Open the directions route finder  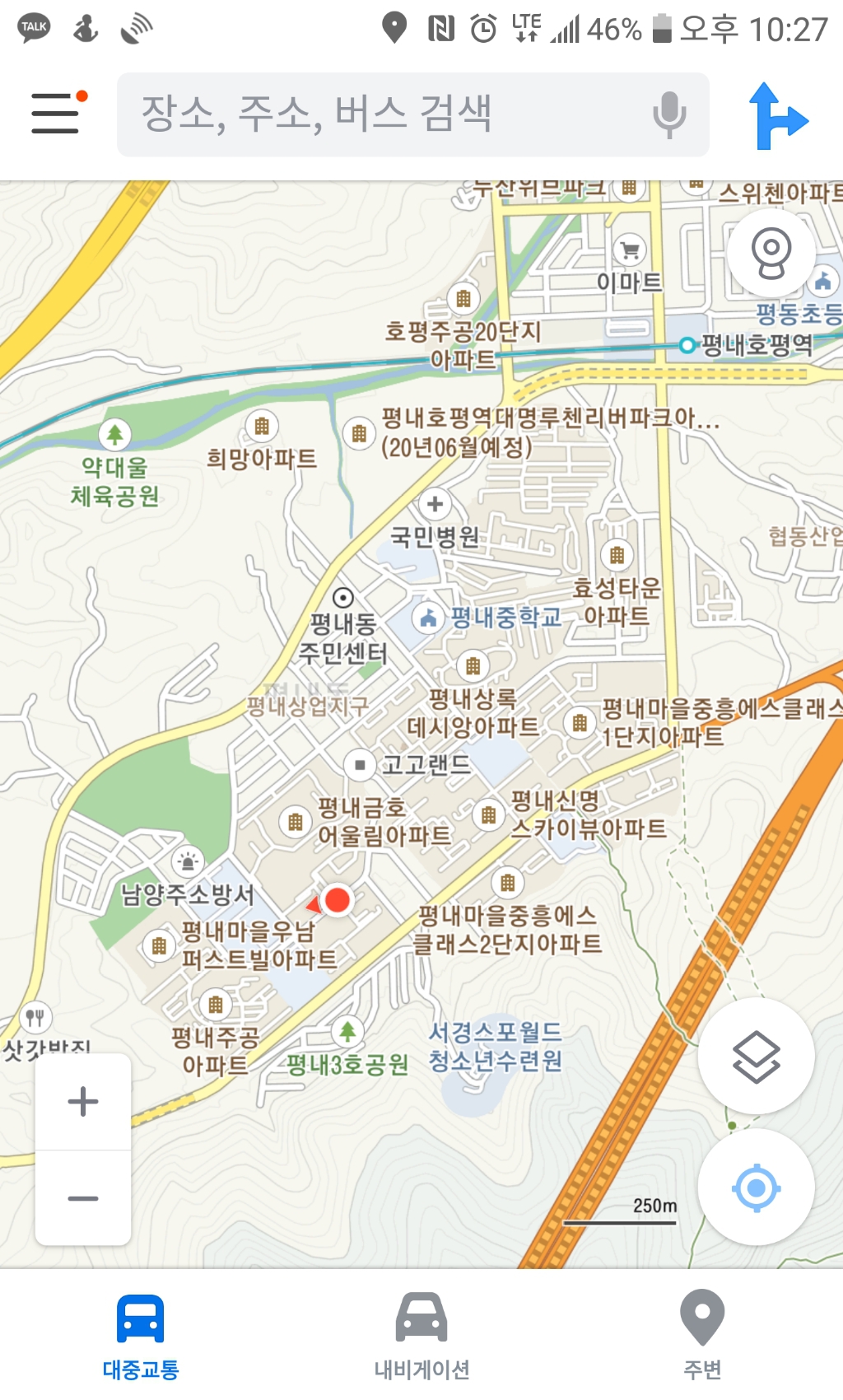778,115
